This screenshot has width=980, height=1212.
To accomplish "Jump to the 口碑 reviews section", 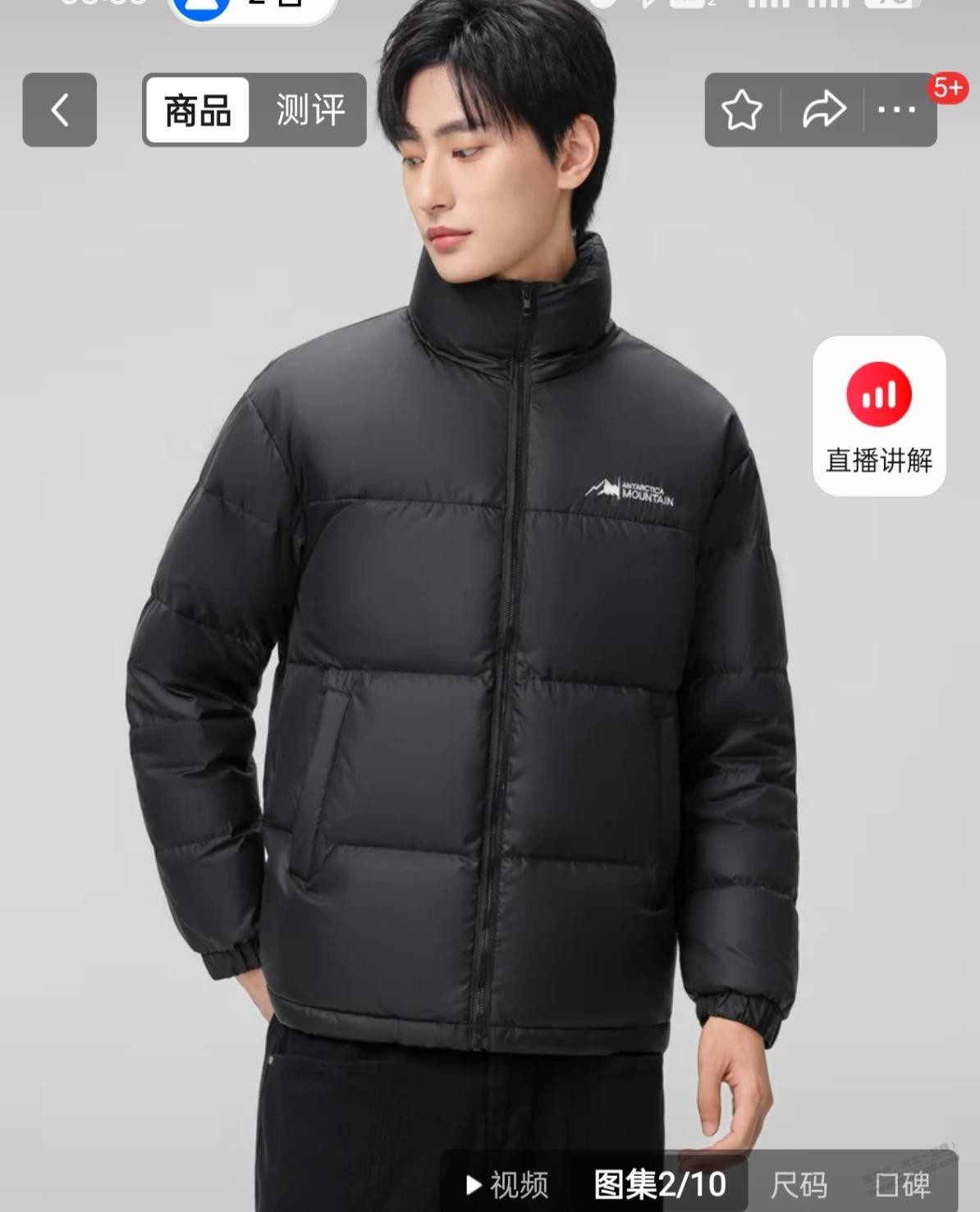I will [x=902, y=1185].
